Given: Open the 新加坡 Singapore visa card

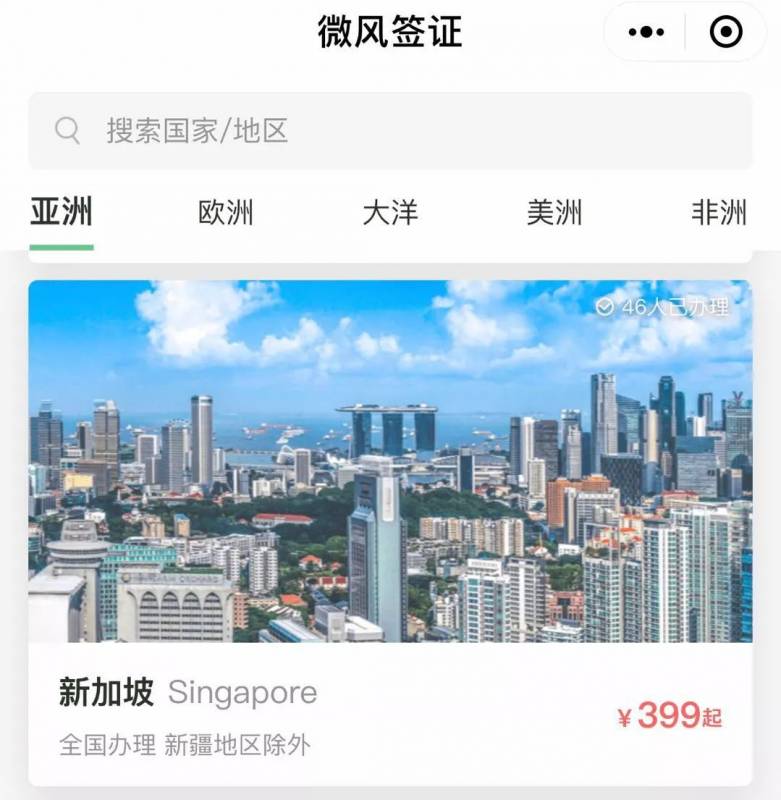Looking at the screenshot, I should (390, 530).
